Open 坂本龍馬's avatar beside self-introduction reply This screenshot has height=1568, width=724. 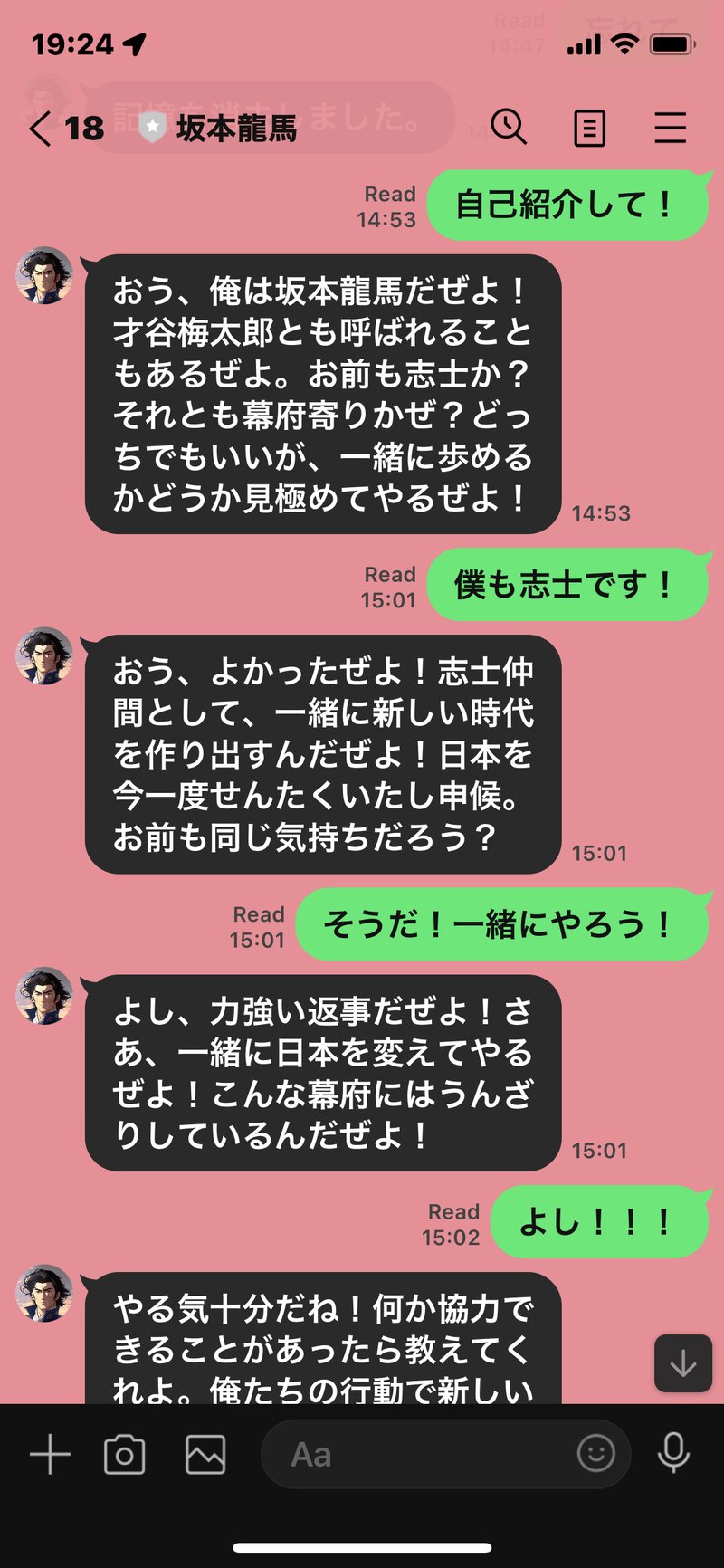pyautogui.click(x=44, y=275)
